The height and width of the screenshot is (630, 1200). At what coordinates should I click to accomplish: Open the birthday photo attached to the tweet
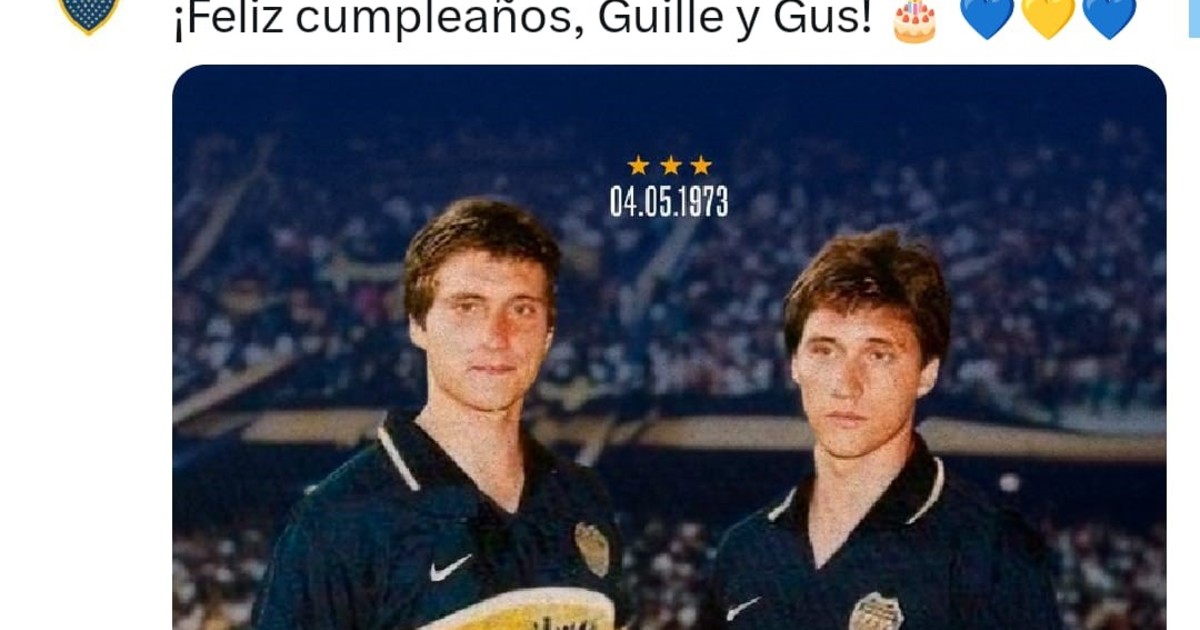coord(668,350)
